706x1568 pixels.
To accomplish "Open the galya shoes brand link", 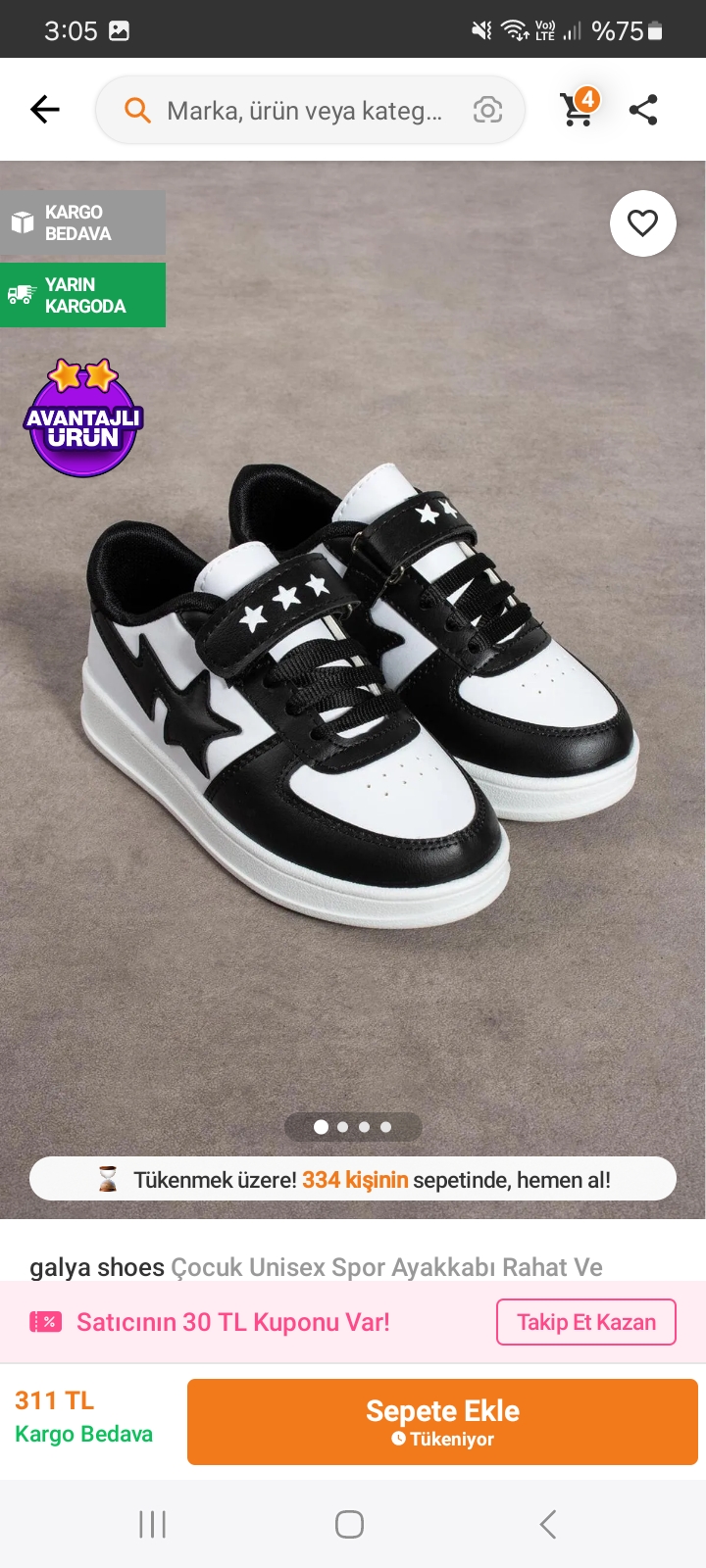I will tap(97, 1267).
